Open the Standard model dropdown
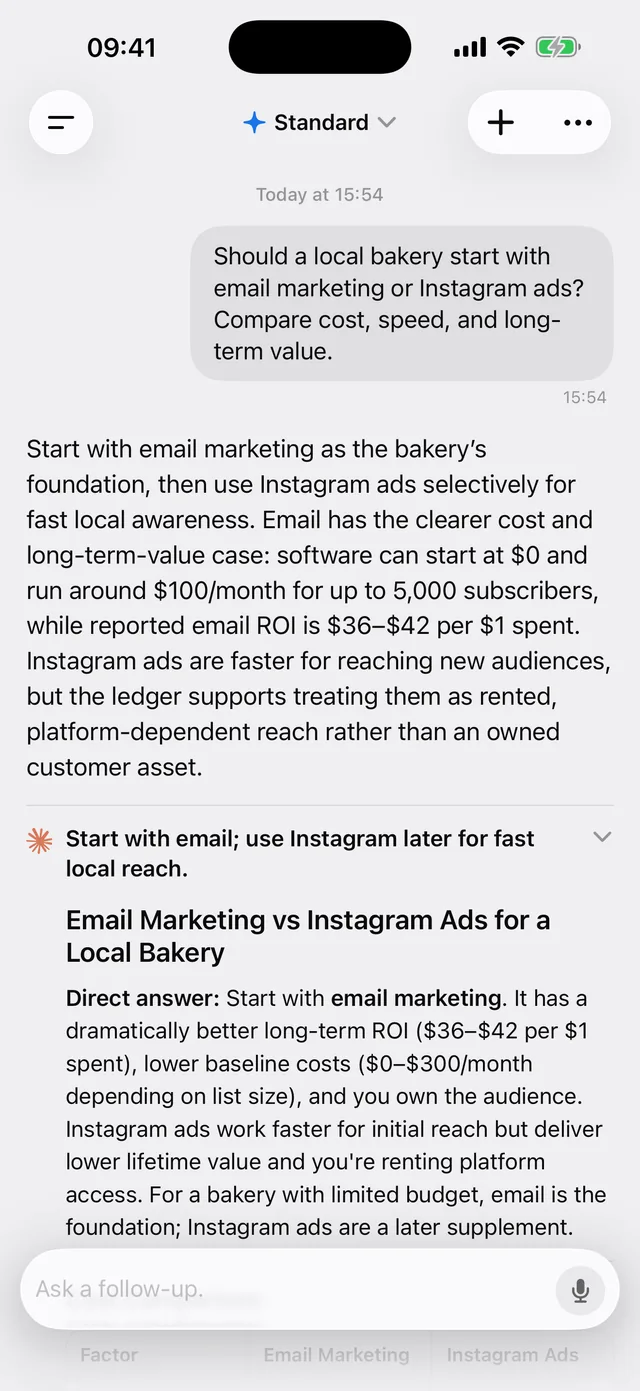The height and width of the screenshot is (1391, 640). pyautogui.click(x=320, y=123)
